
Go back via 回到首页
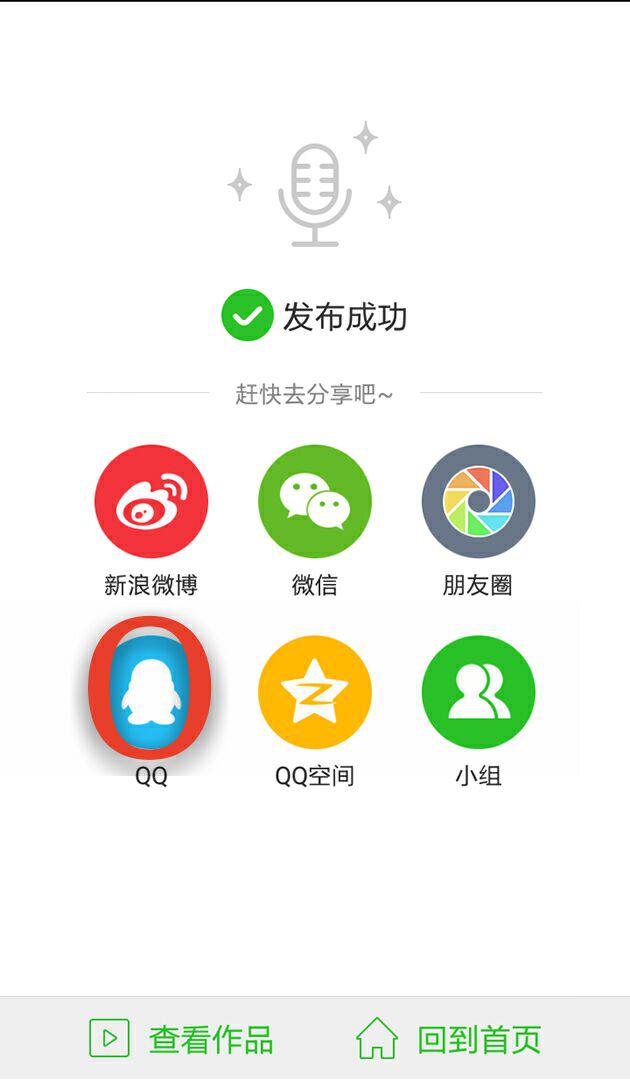[448, 1039]
